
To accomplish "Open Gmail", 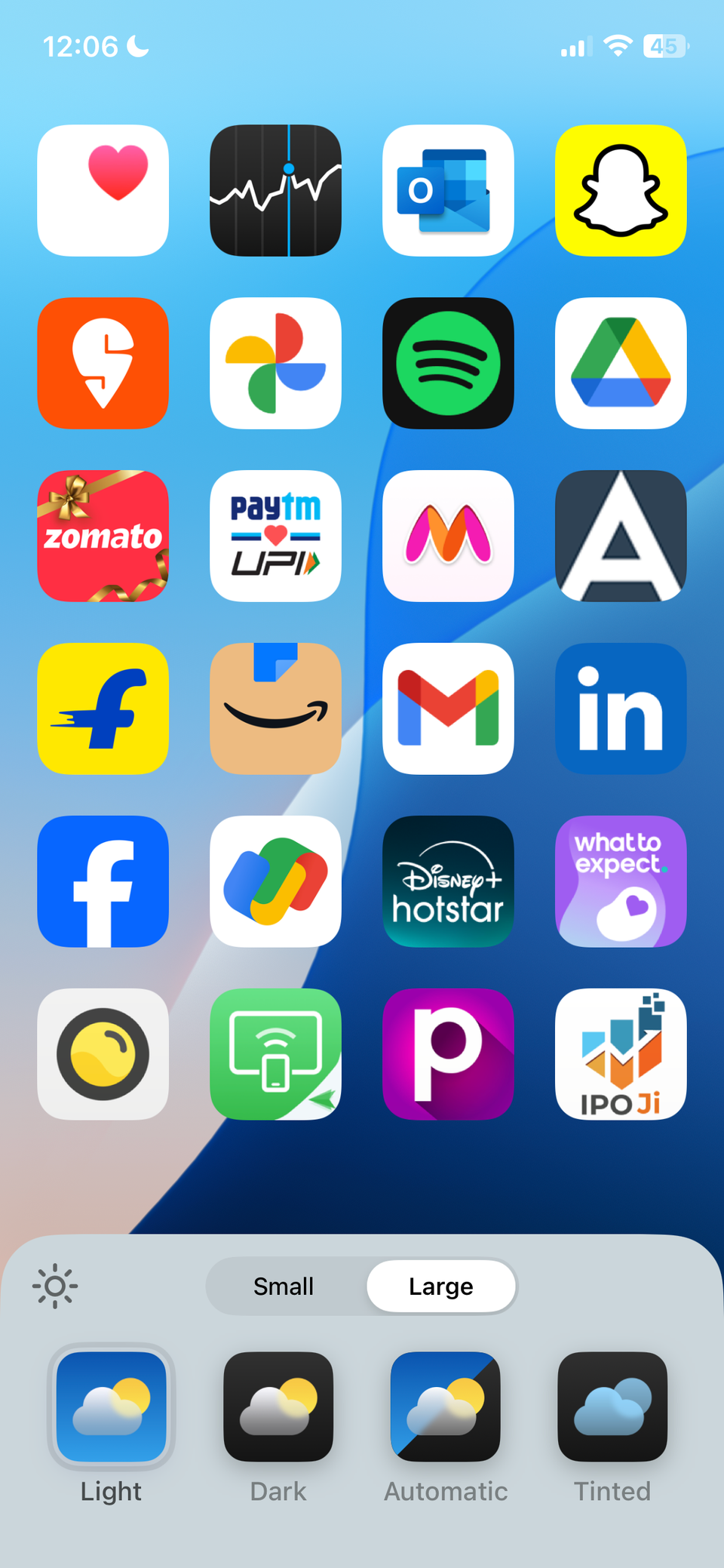I will [x=448, y=709].
